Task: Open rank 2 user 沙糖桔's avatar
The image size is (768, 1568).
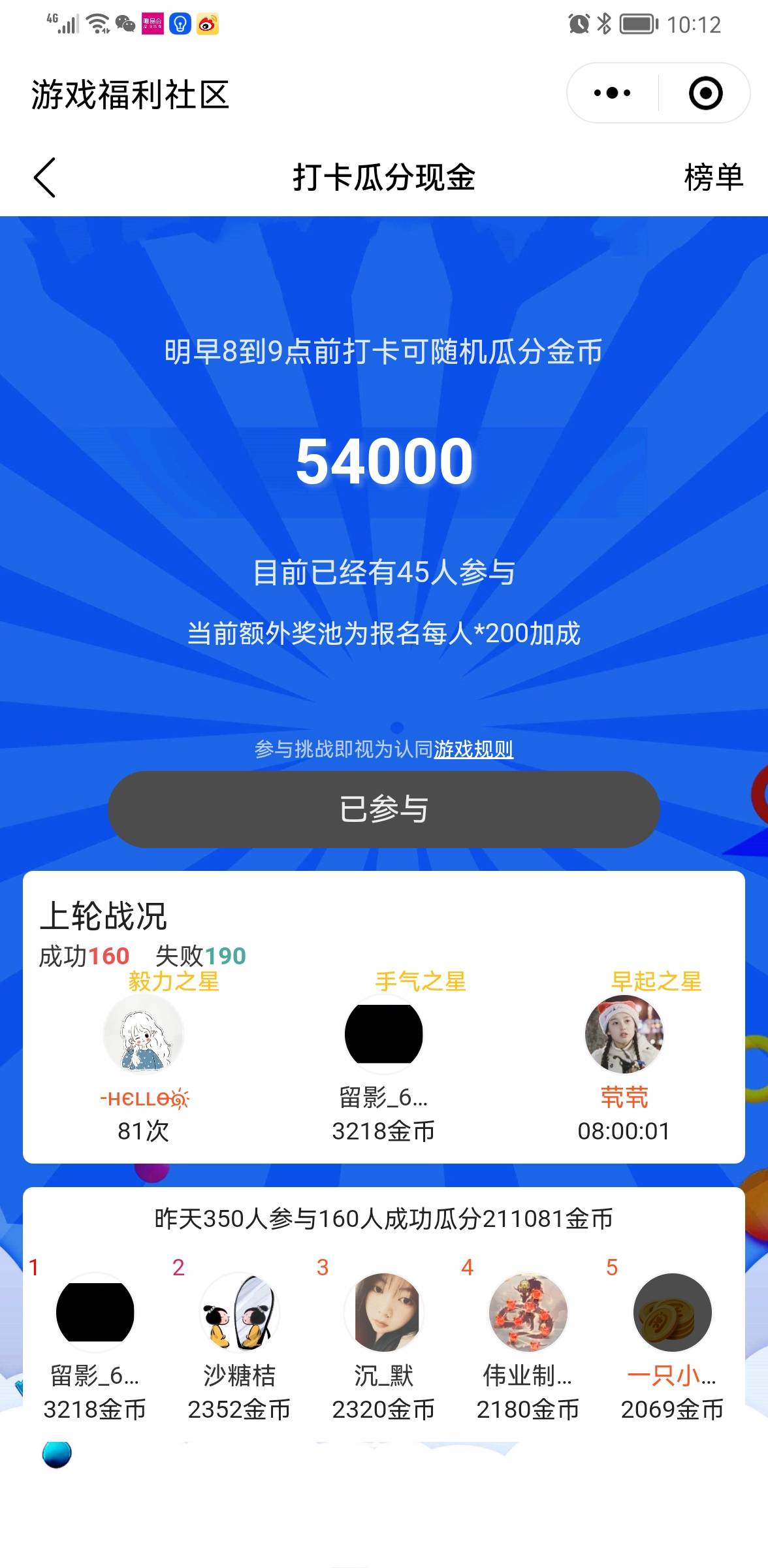Action: (x=239, y=1312)
